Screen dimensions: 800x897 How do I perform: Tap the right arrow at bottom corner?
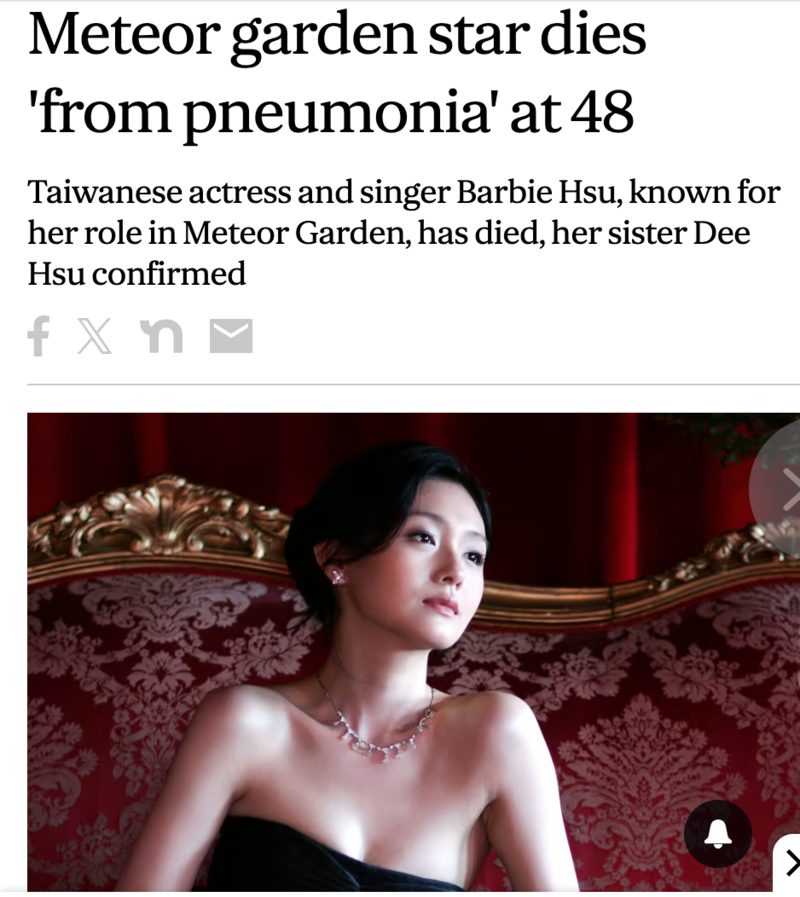(x=790, y=861)
